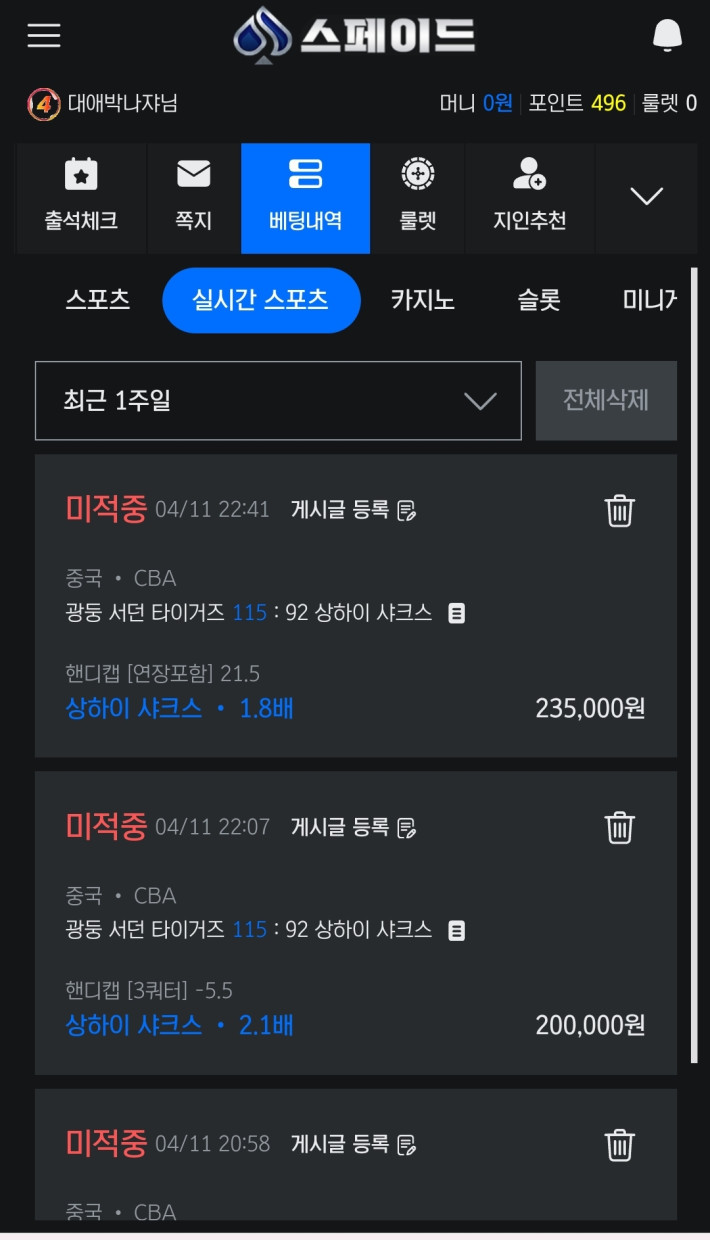Open the 룰렛 roulette menu
Screen dimensions: 710x1240
tap(417, 198)
